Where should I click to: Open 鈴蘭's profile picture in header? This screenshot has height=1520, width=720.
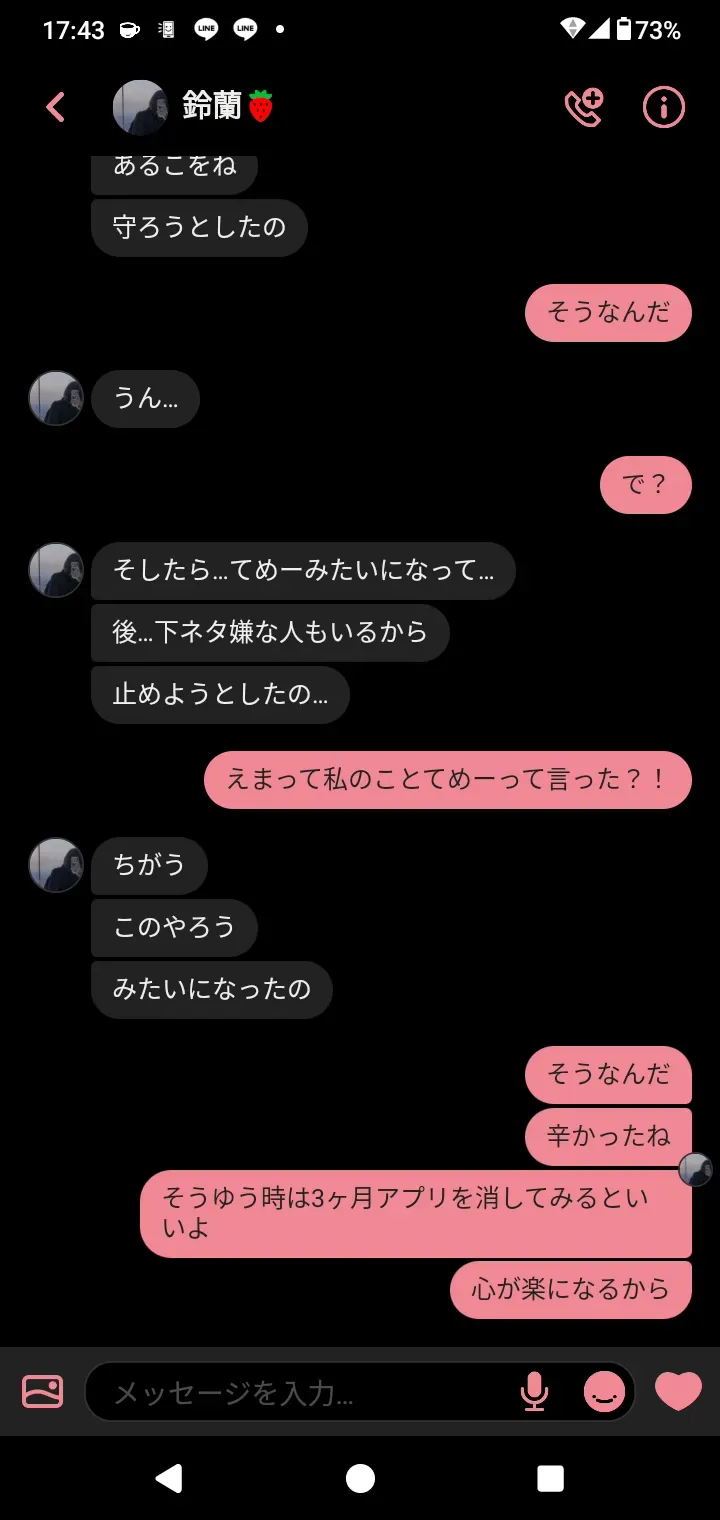(140, 107)
